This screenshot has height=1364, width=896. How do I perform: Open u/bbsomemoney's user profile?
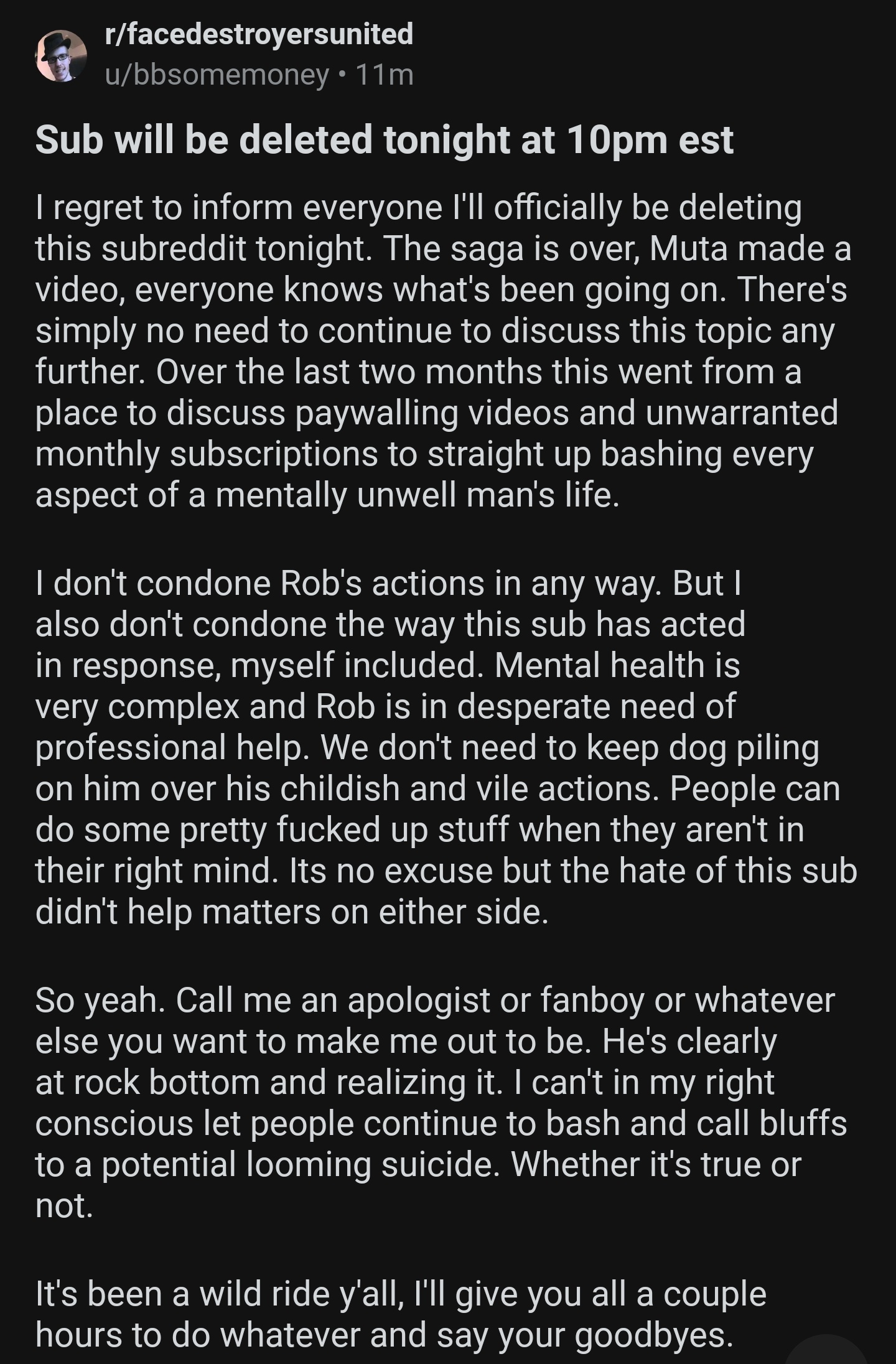217,75
